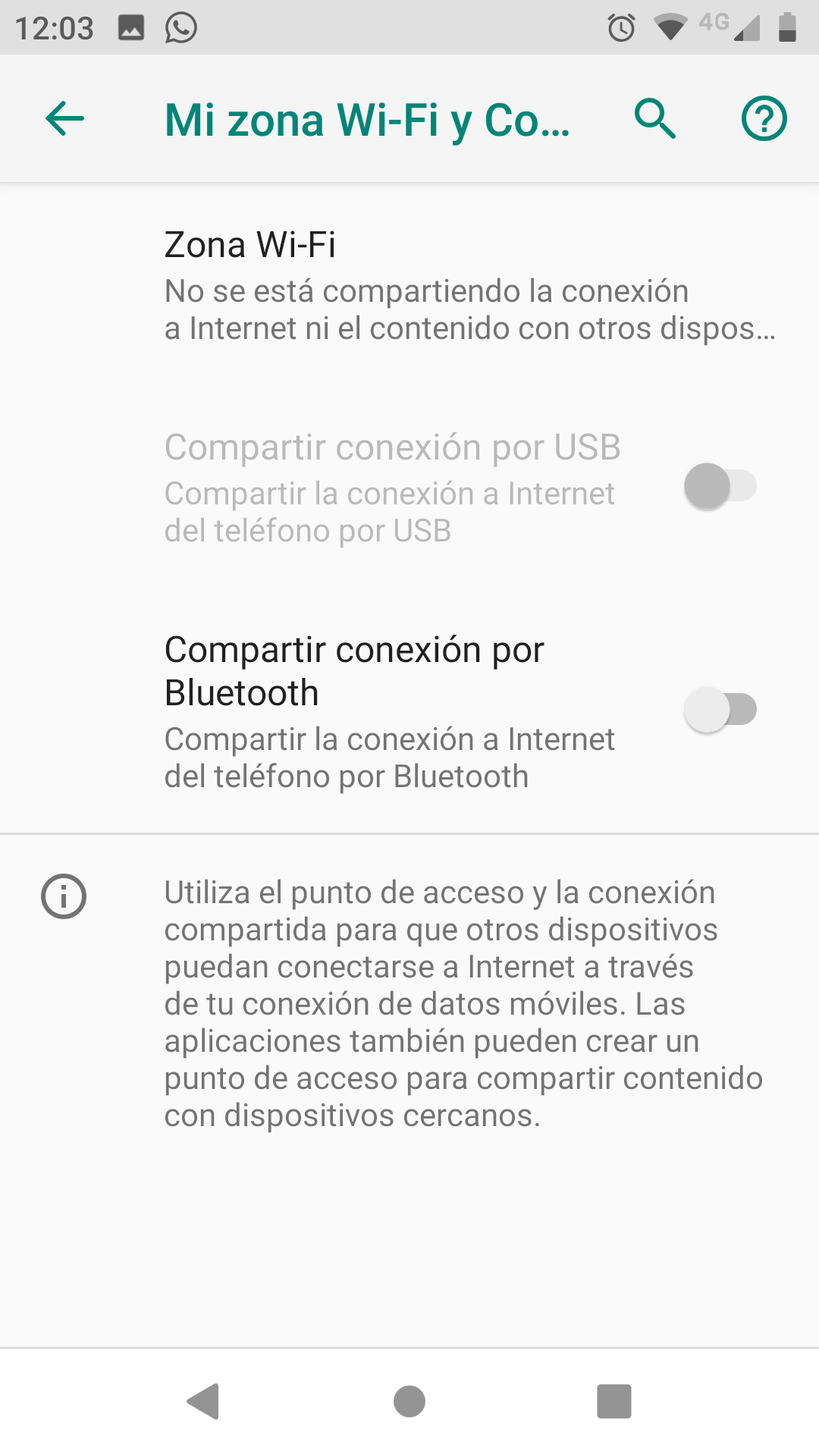Viewport: 819px width, 1456px height.
Task: Open Zona Wi-Fi settings
Action: (x=409, y=285)
